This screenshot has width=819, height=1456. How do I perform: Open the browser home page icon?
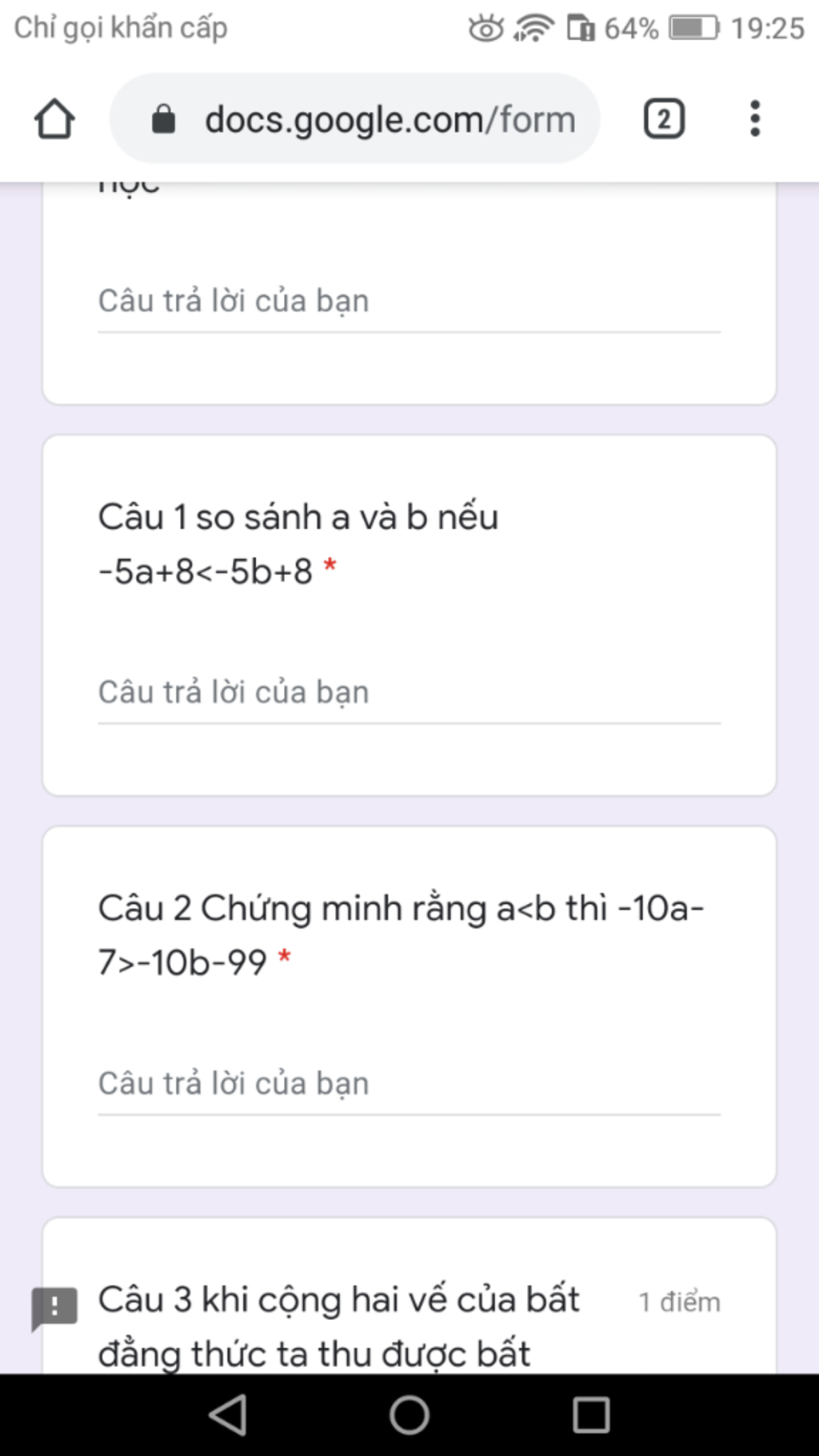54,119
